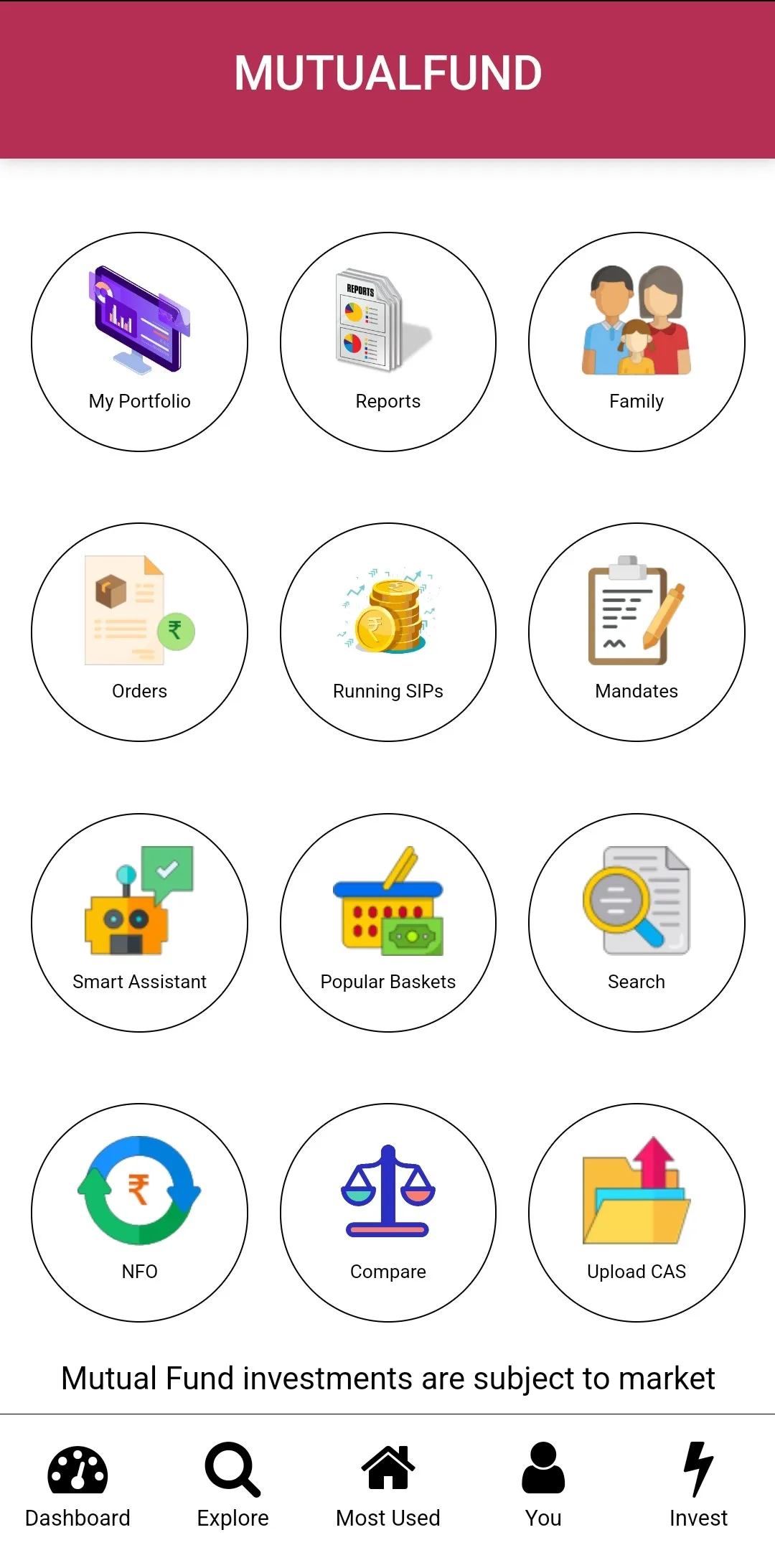View your Mandates
Screen dimensions: 775x1568
[636, 632]
